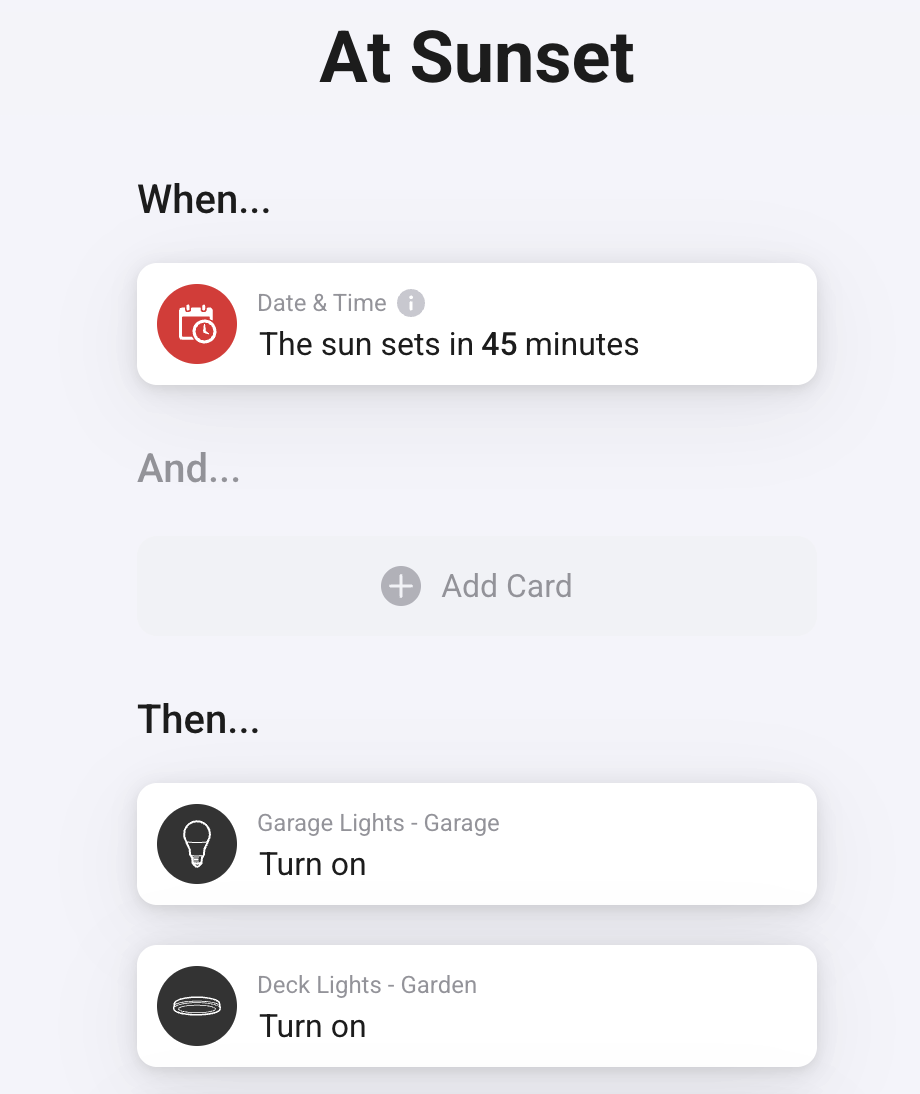Open the Garage Lights turn on card
The width and height of the screenshot is (920, 1094).
(x=476, y=844)
